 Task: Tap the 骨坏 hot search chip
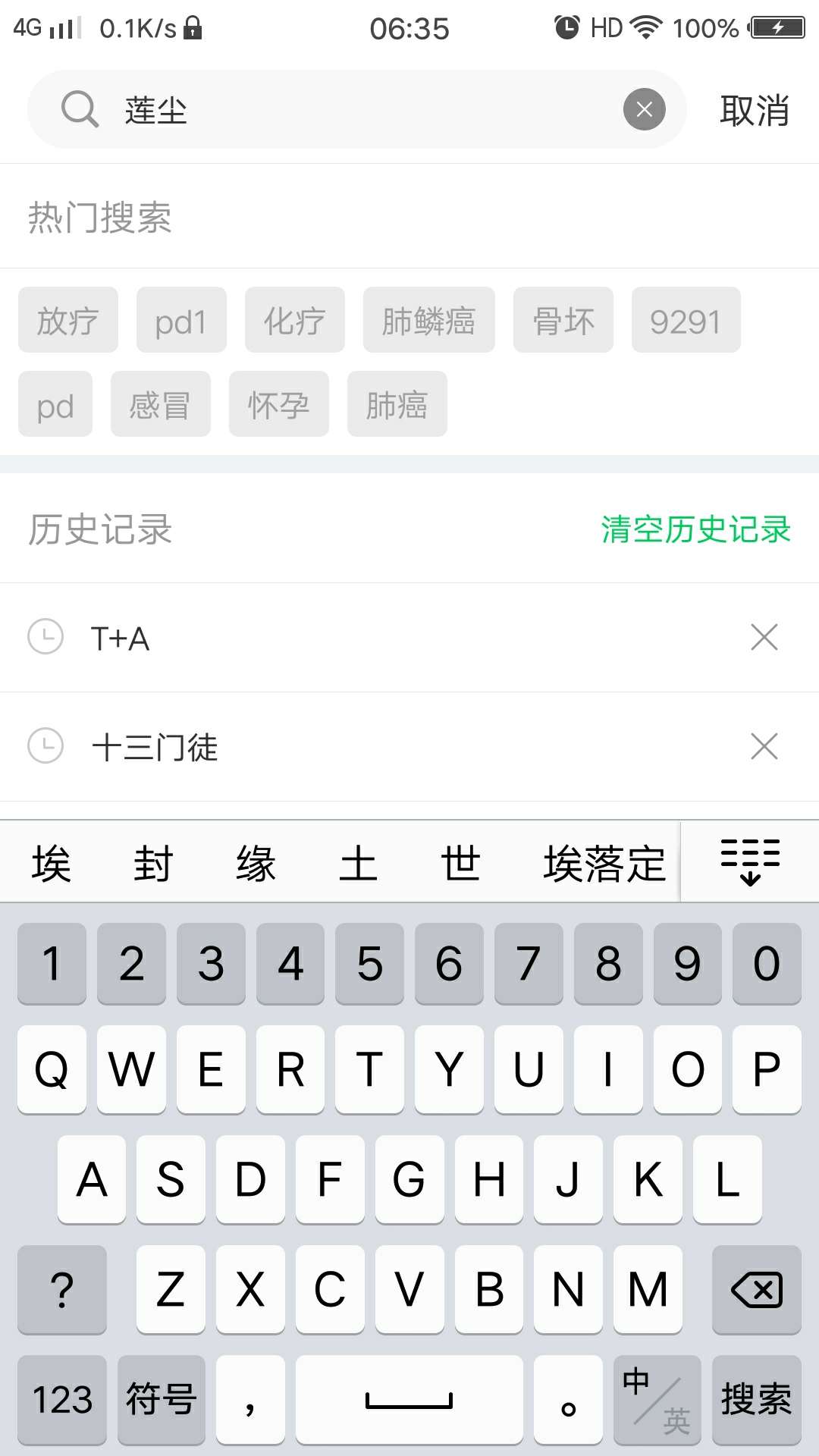click(563, 320)
